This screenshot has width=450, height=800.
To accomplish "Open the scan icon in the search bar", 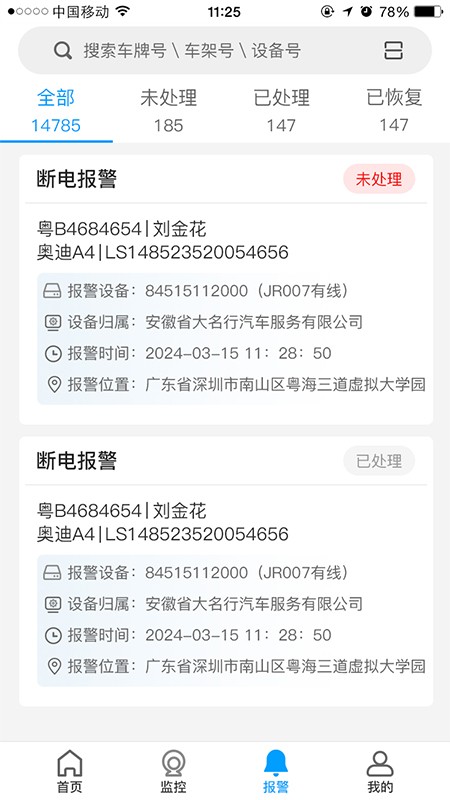I will click(x=393, y=51).
